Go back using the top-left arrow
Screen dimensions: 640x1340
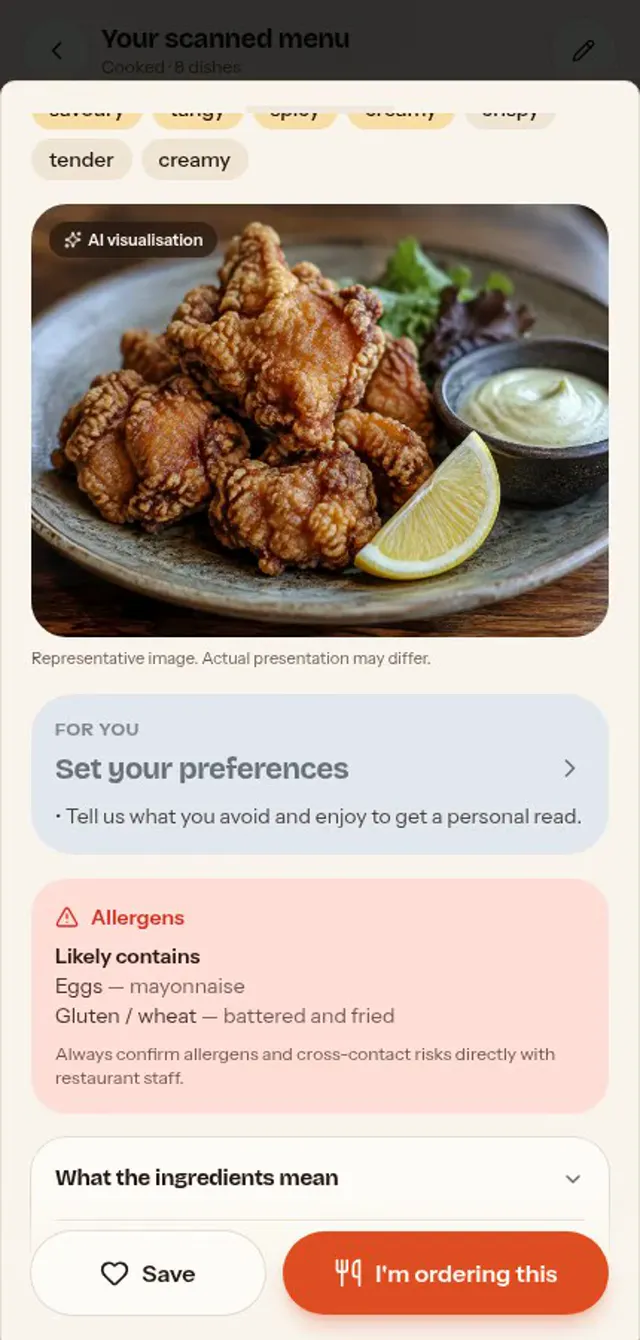(x=57, y=51)
